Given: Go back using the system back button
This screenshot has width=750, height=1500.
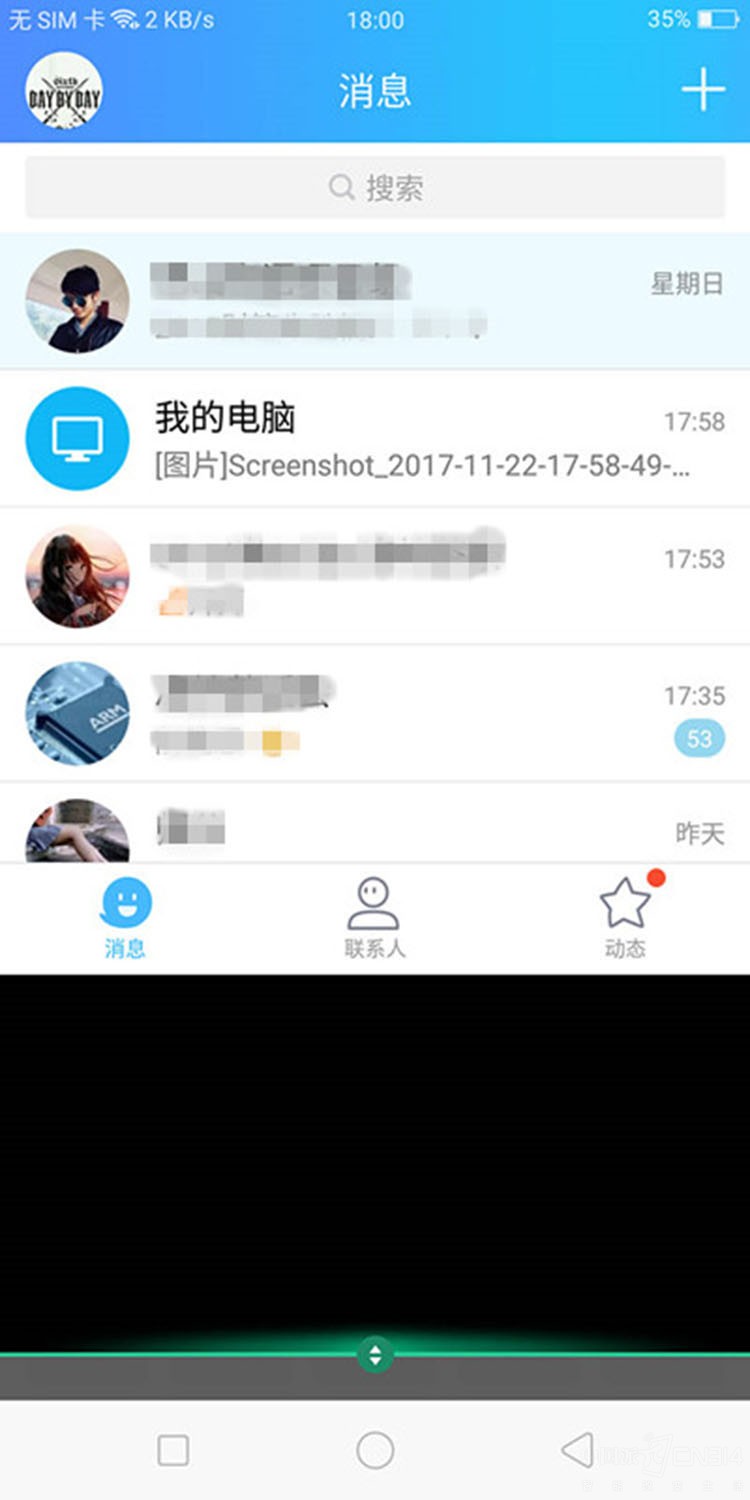Looking at the screenshot, I should [577, 1450].
